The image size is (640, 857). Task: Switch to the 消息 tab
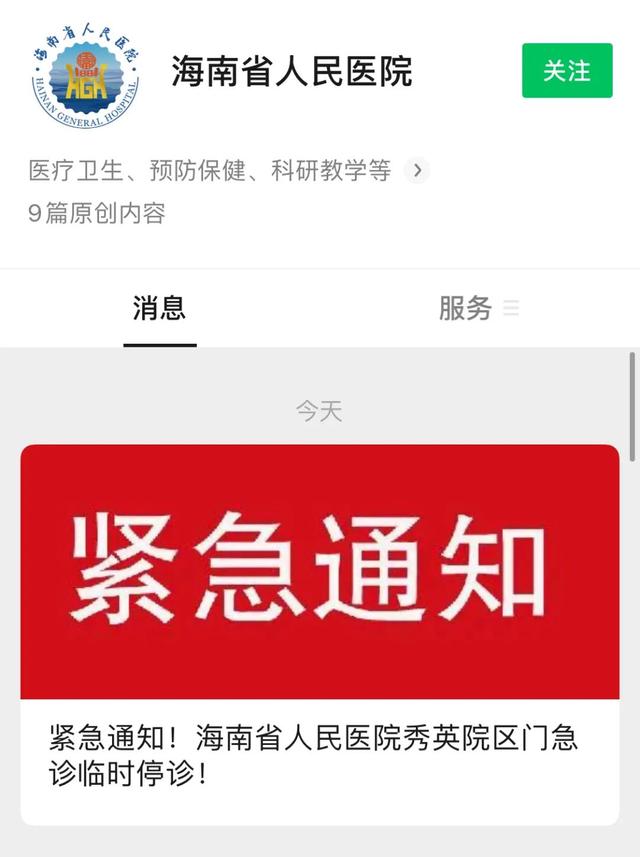pyautogui.click(x=159, y=309)
